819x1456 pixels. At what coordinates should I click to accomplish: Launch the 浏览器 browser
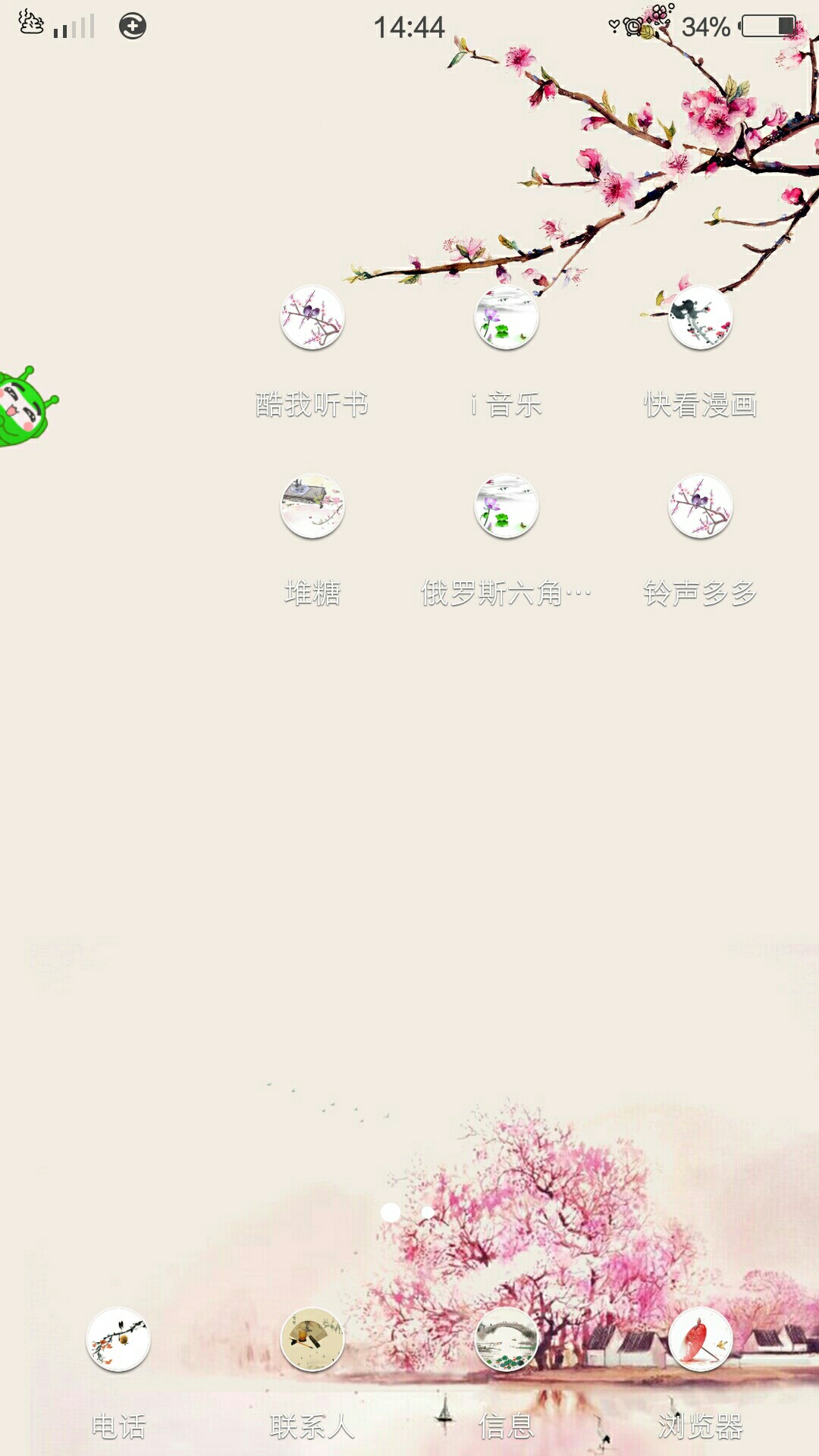pyautogui.click(x=701, y=1340)
